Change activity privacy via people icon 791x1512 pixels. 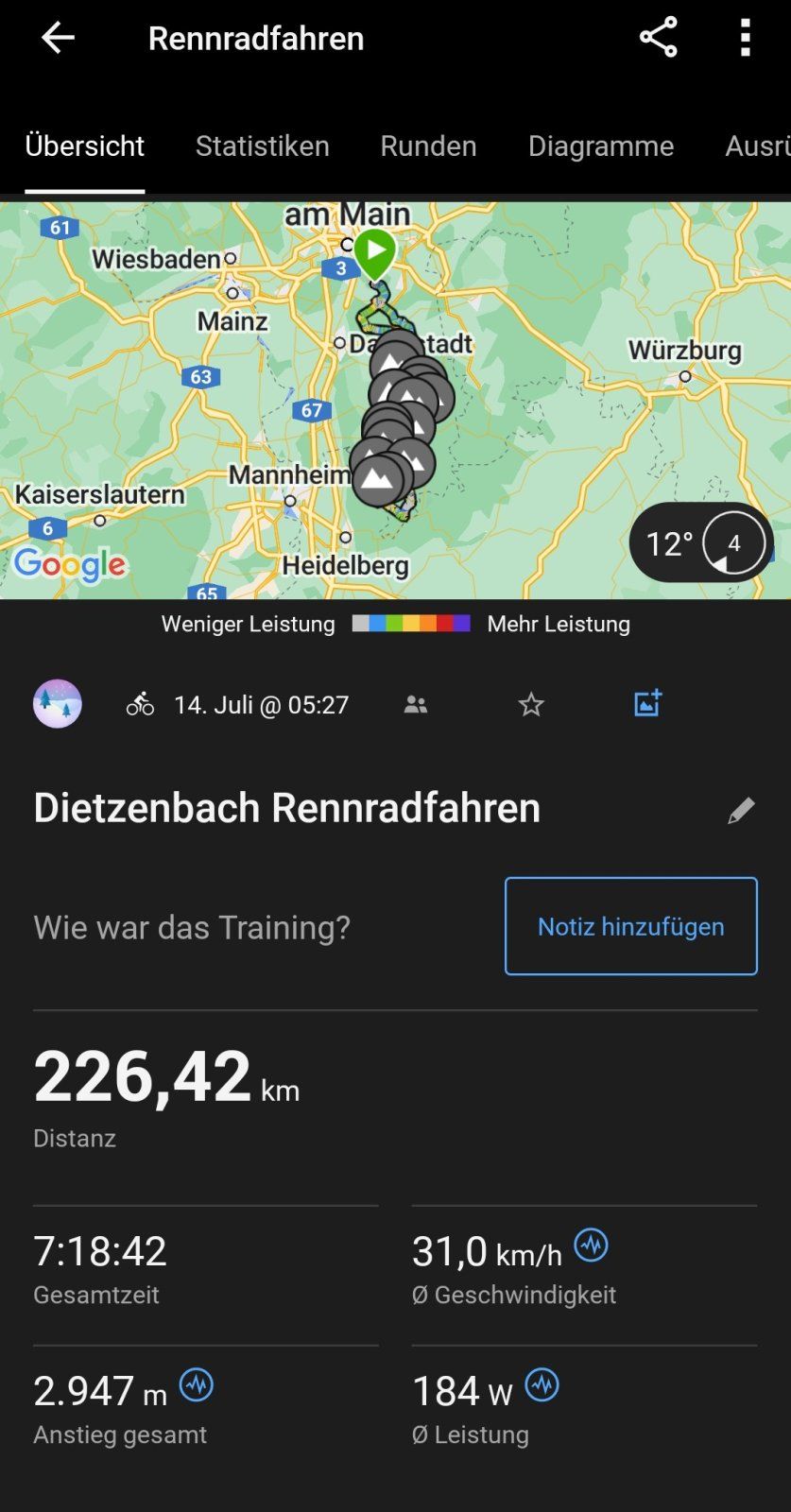tap(416, 704)
